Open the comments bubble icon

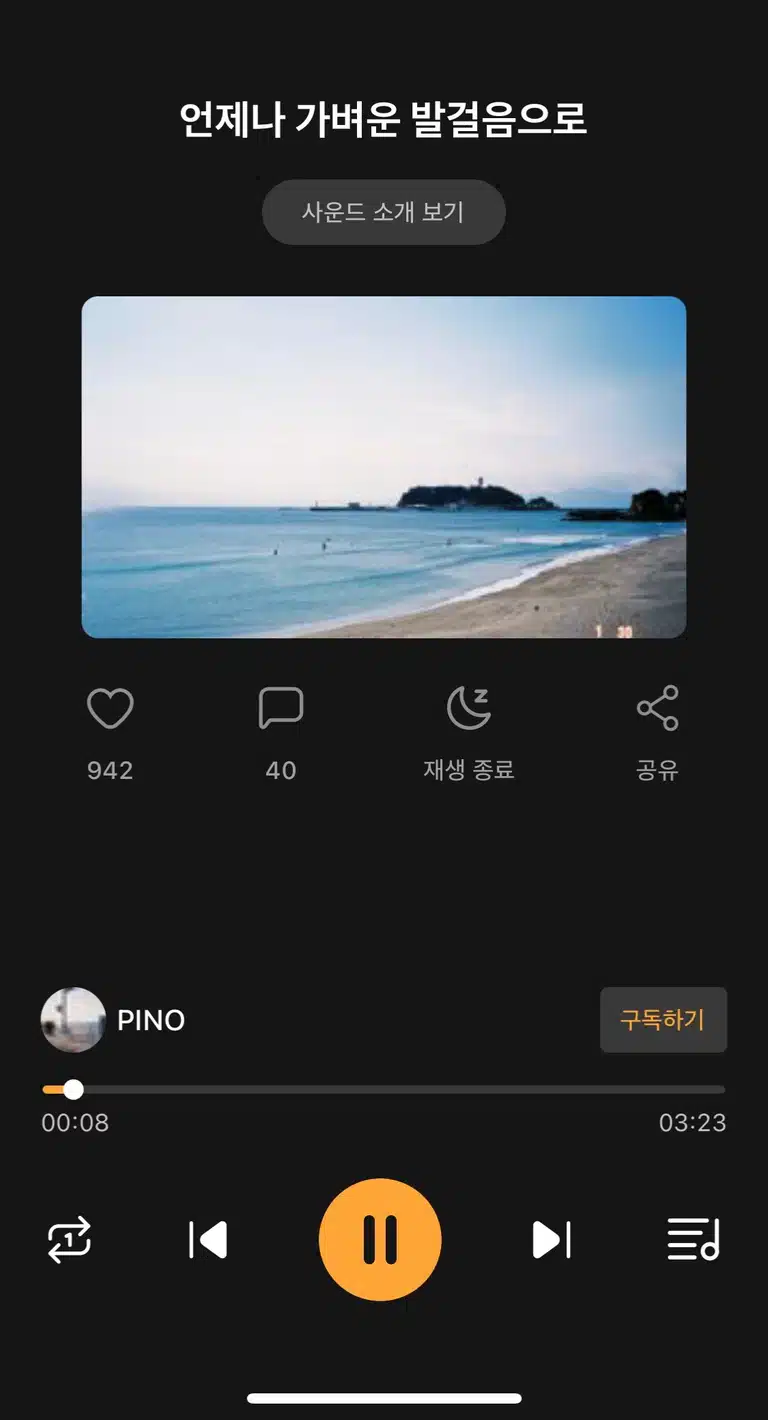(281, 709)
